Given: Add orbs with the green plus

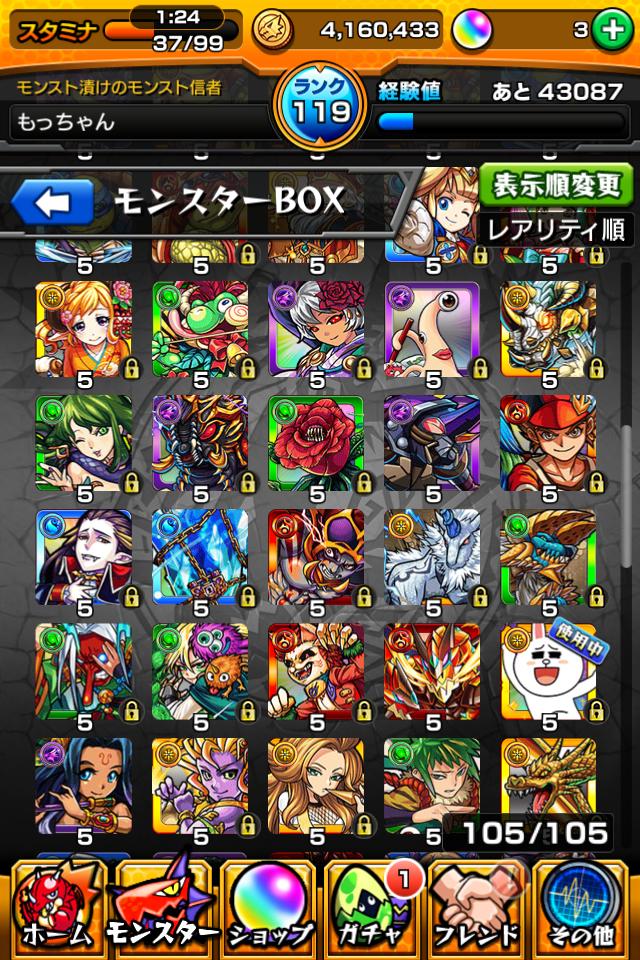Looking at the screenshot, I should point(610,31).
